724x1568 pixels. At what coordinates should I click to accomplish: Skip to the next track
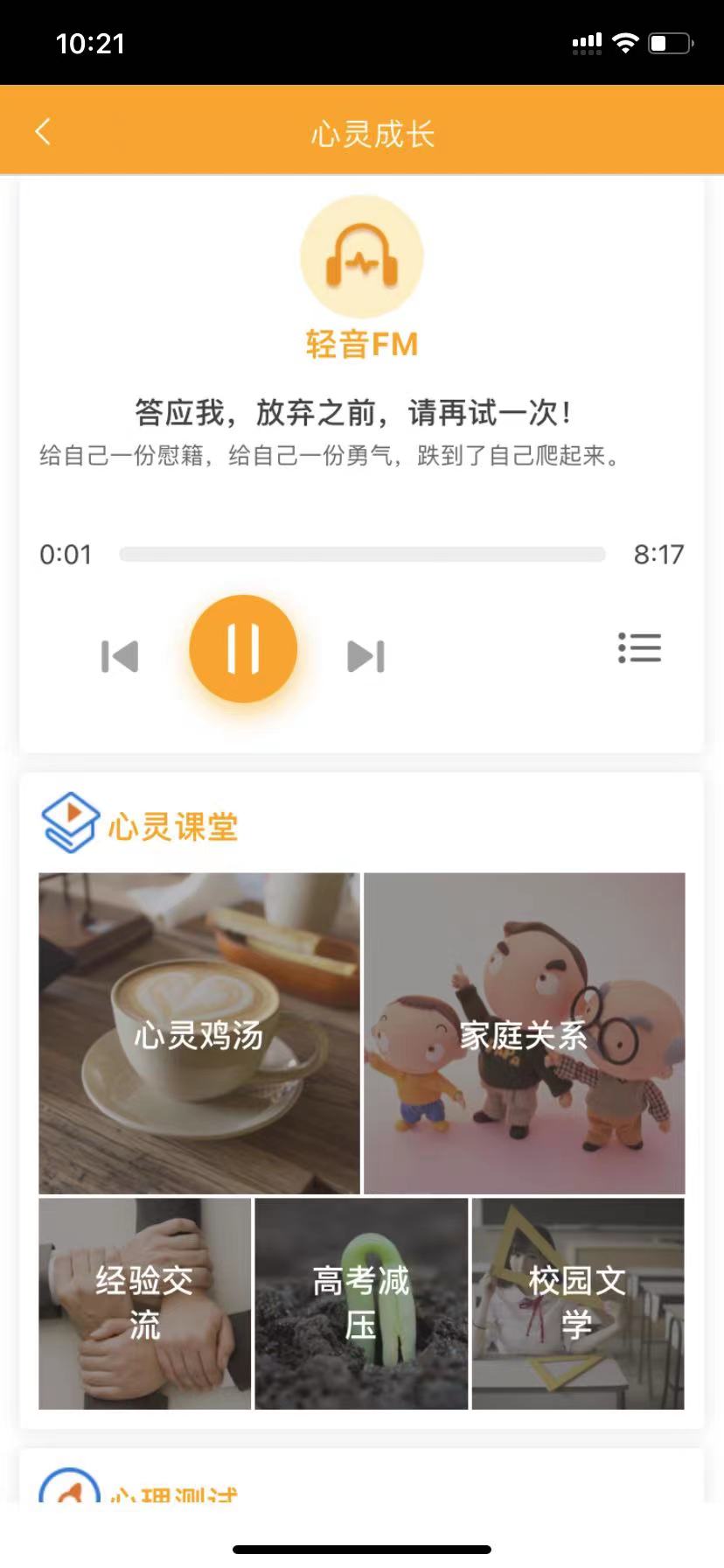click(365, 656)
